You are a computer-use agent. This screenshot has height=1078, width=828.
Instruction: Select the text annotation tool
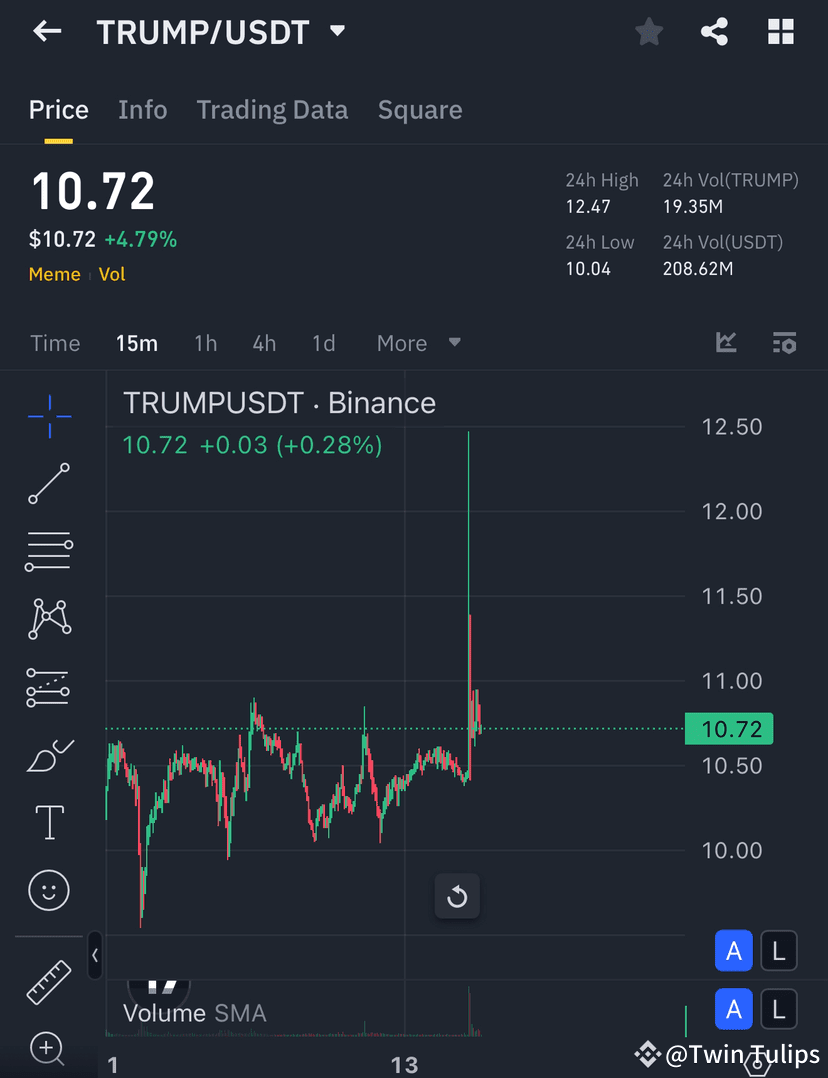pos(48,821)
